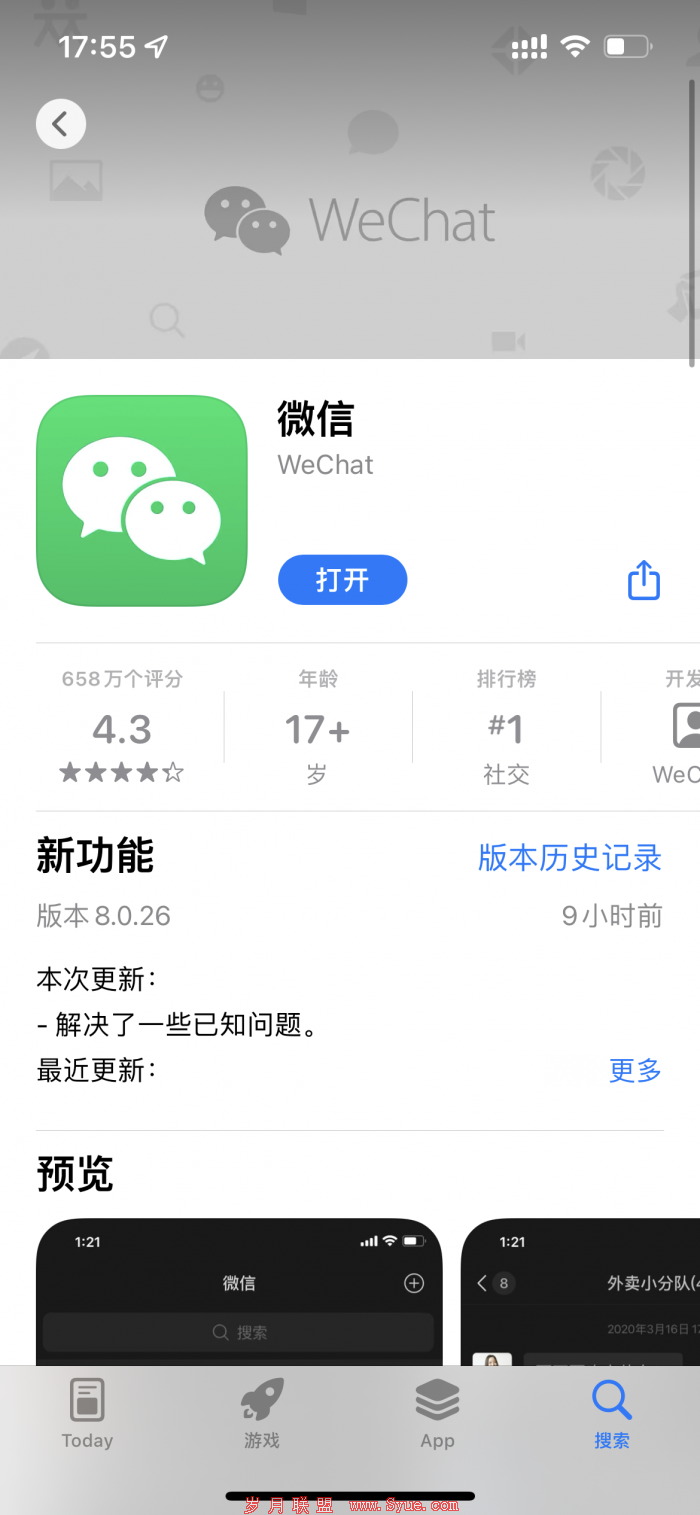Open the 版本历史记录 version history link
The width and height of the screenshot is (700, 1515).
click(569, 858)
